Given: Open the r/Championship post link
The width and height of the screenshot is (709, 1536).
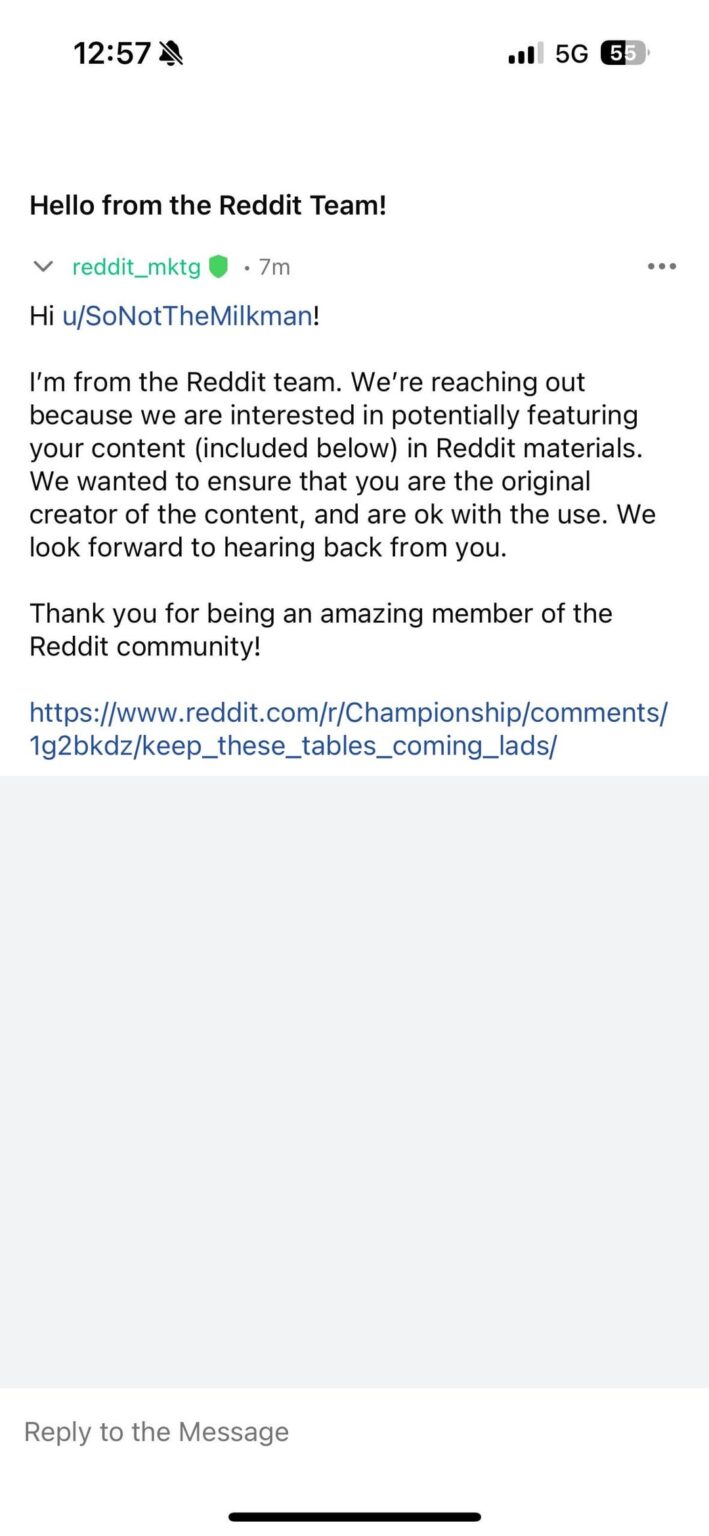Looking at the screenshot, I should (348, 730).
